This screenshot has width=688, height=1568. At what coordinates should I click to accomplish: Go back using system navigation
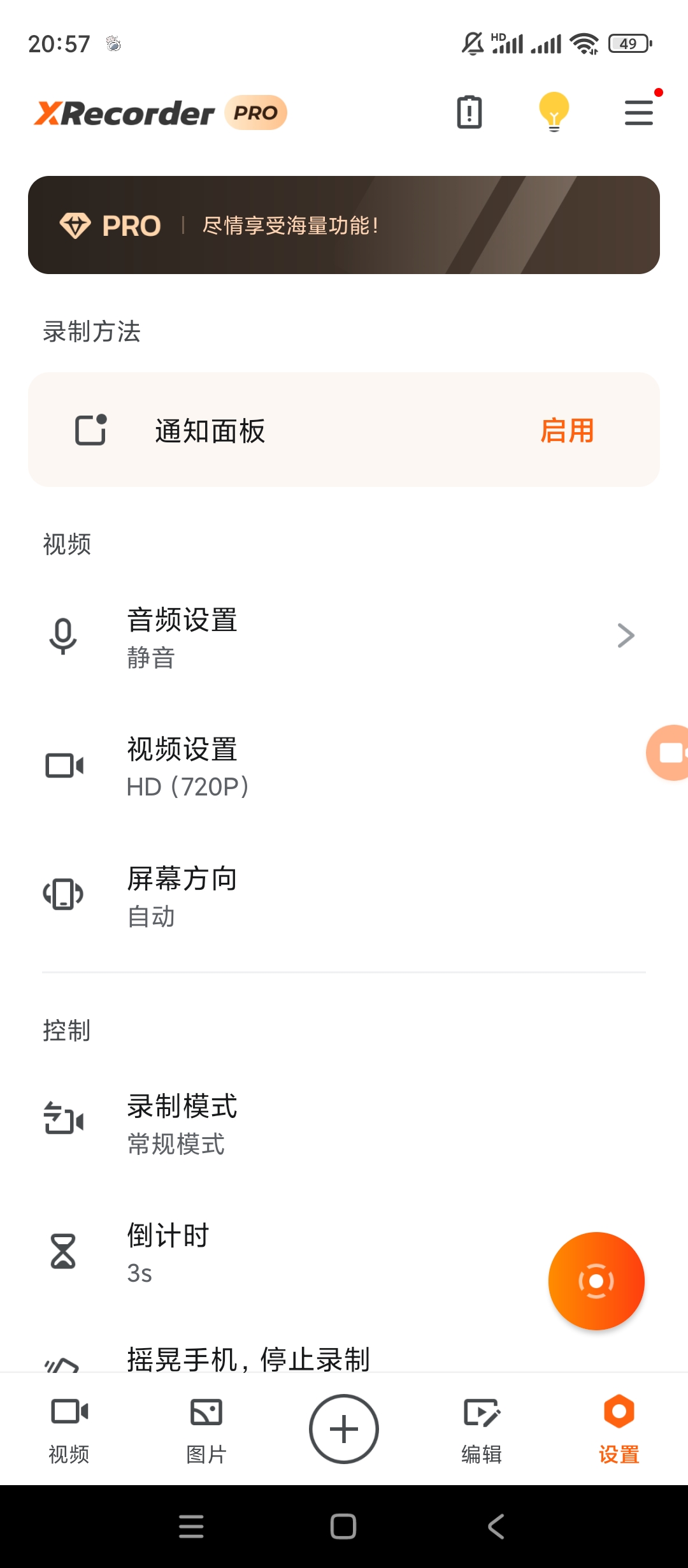point(496,1527)
